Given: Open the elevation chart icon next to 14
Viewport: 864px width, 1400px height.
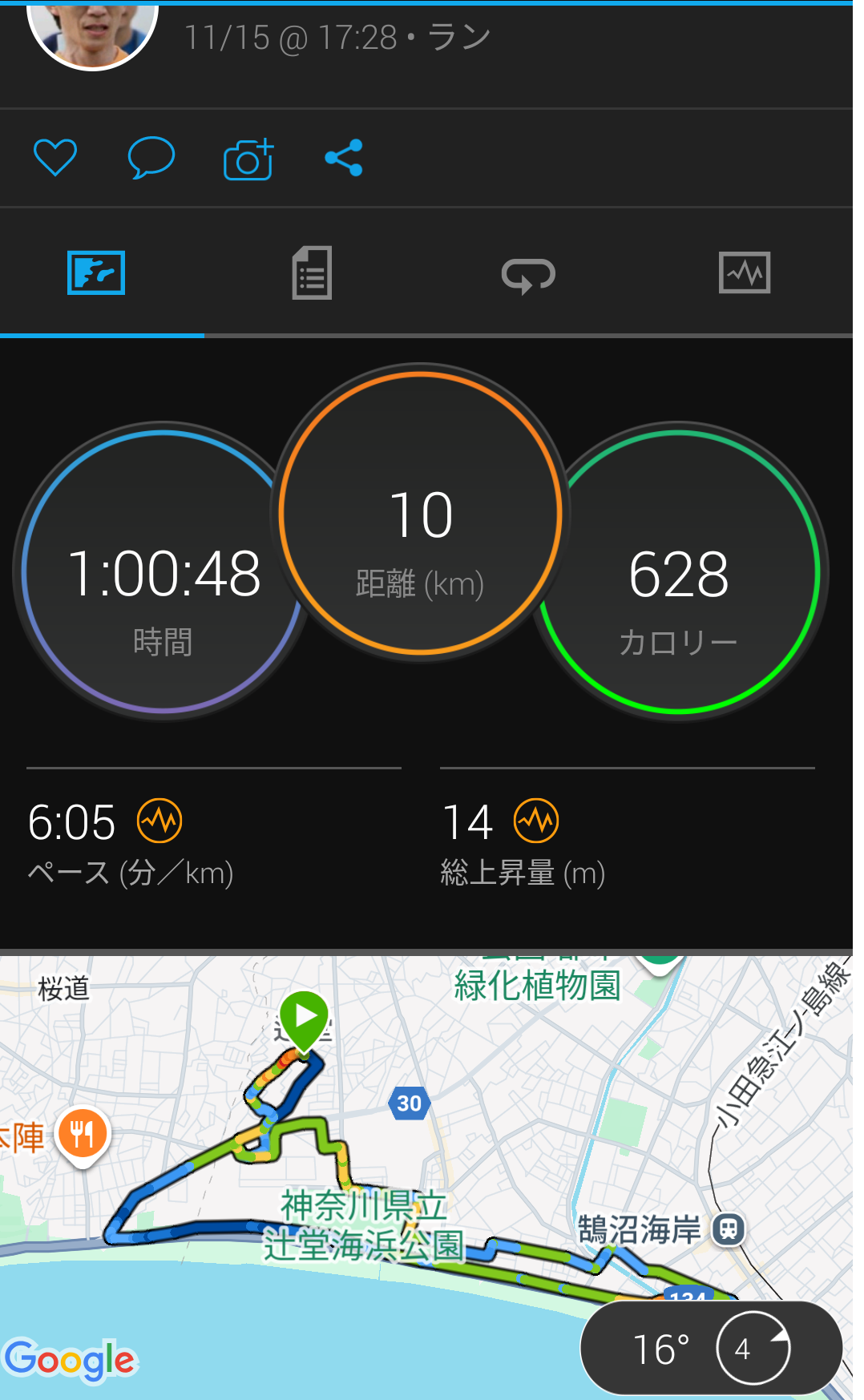Looking at the screenshot, I should click(x=536, y=821).
